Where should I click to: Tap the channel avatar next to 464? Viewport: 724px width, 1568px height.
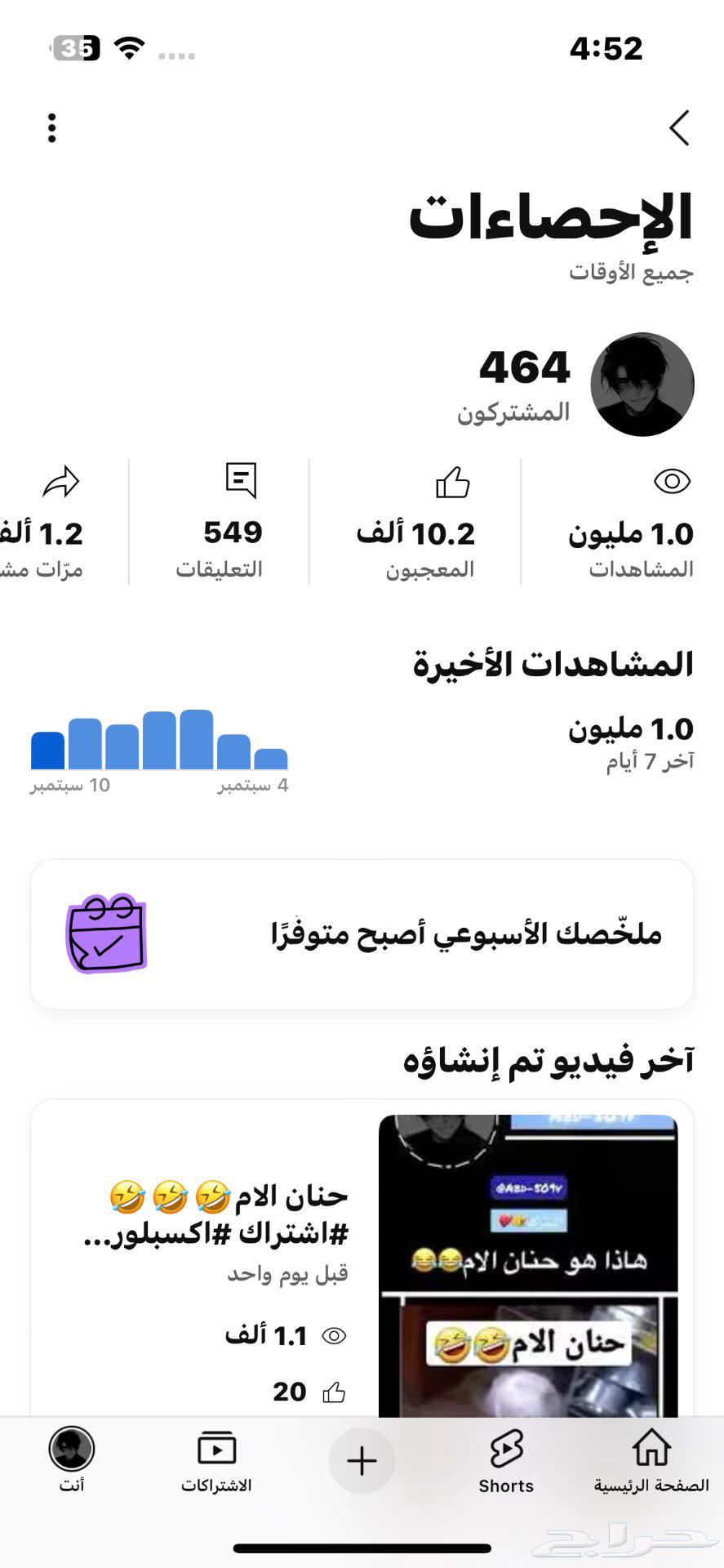pos(642,384)
